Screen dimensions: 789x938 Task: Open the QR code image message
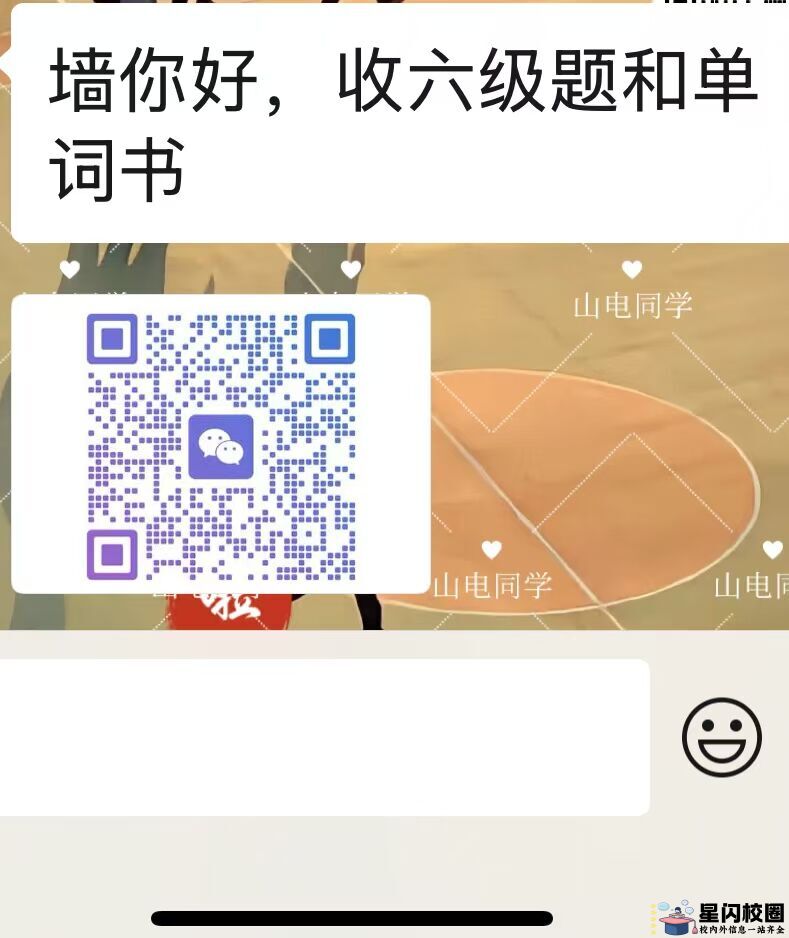[221, 444]
